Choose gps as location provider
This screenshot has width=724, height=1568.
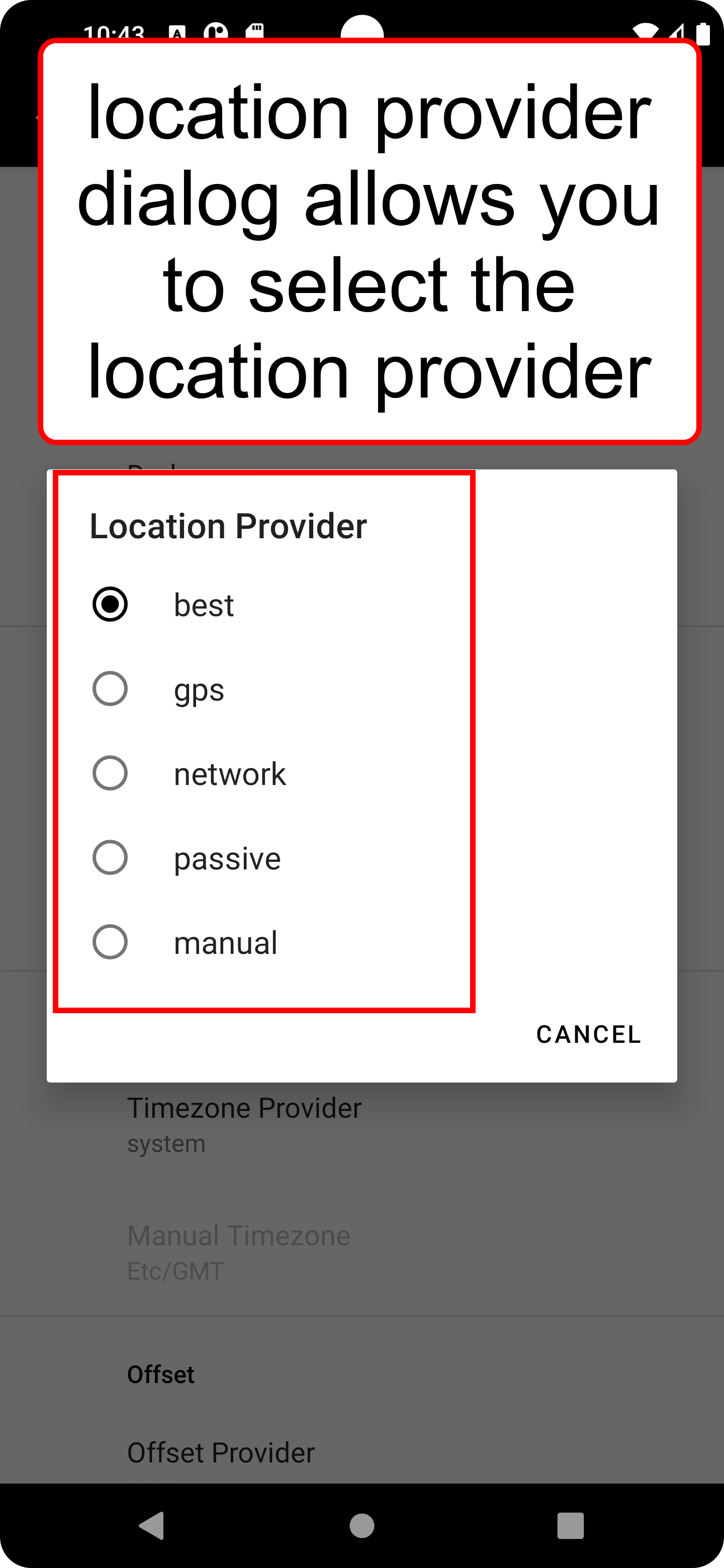click(x=361, y=689)
